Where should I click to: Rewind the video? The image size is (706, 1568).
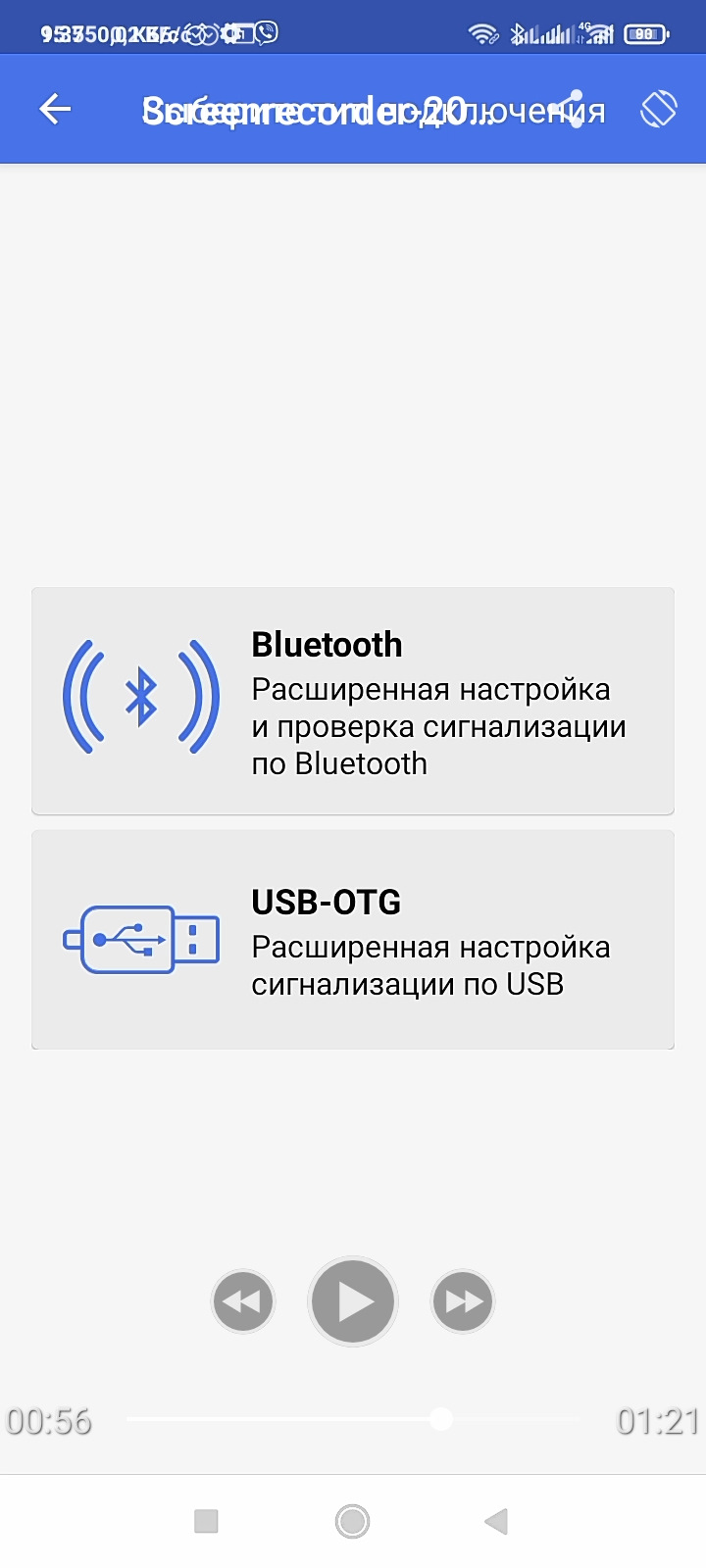242,1301
